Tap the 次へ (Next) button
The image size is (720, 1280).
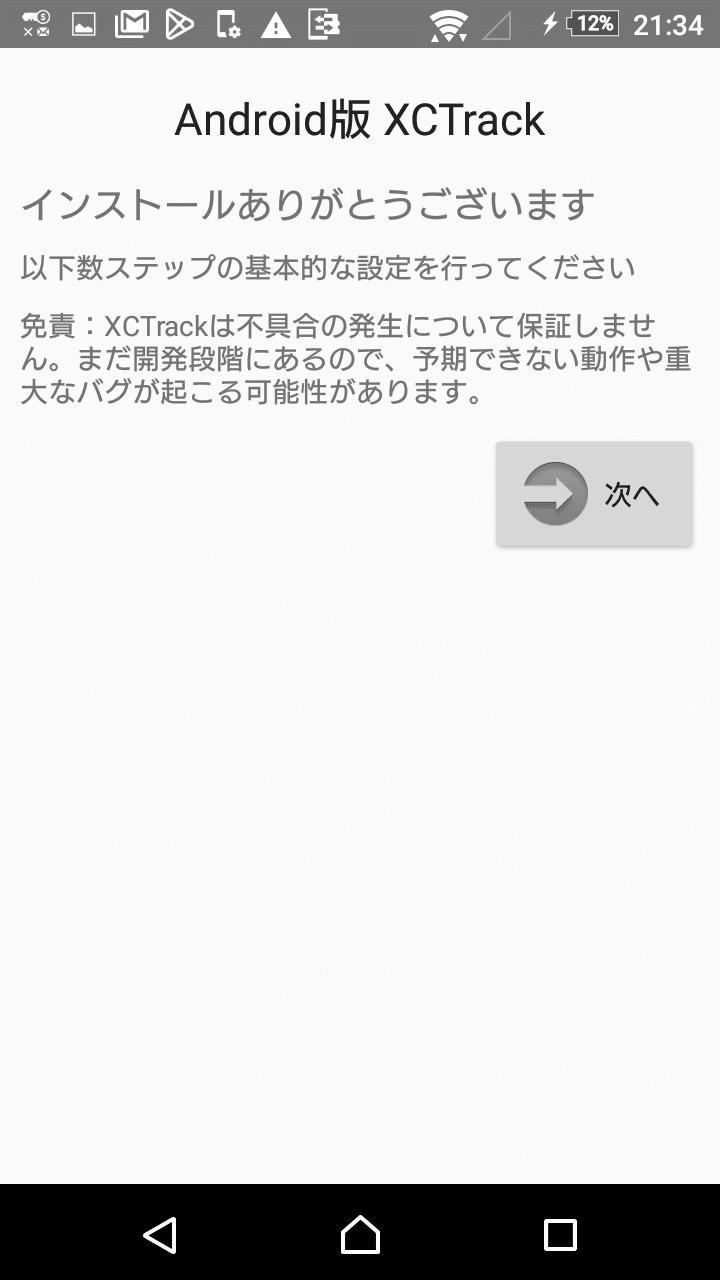pos(594,494)
